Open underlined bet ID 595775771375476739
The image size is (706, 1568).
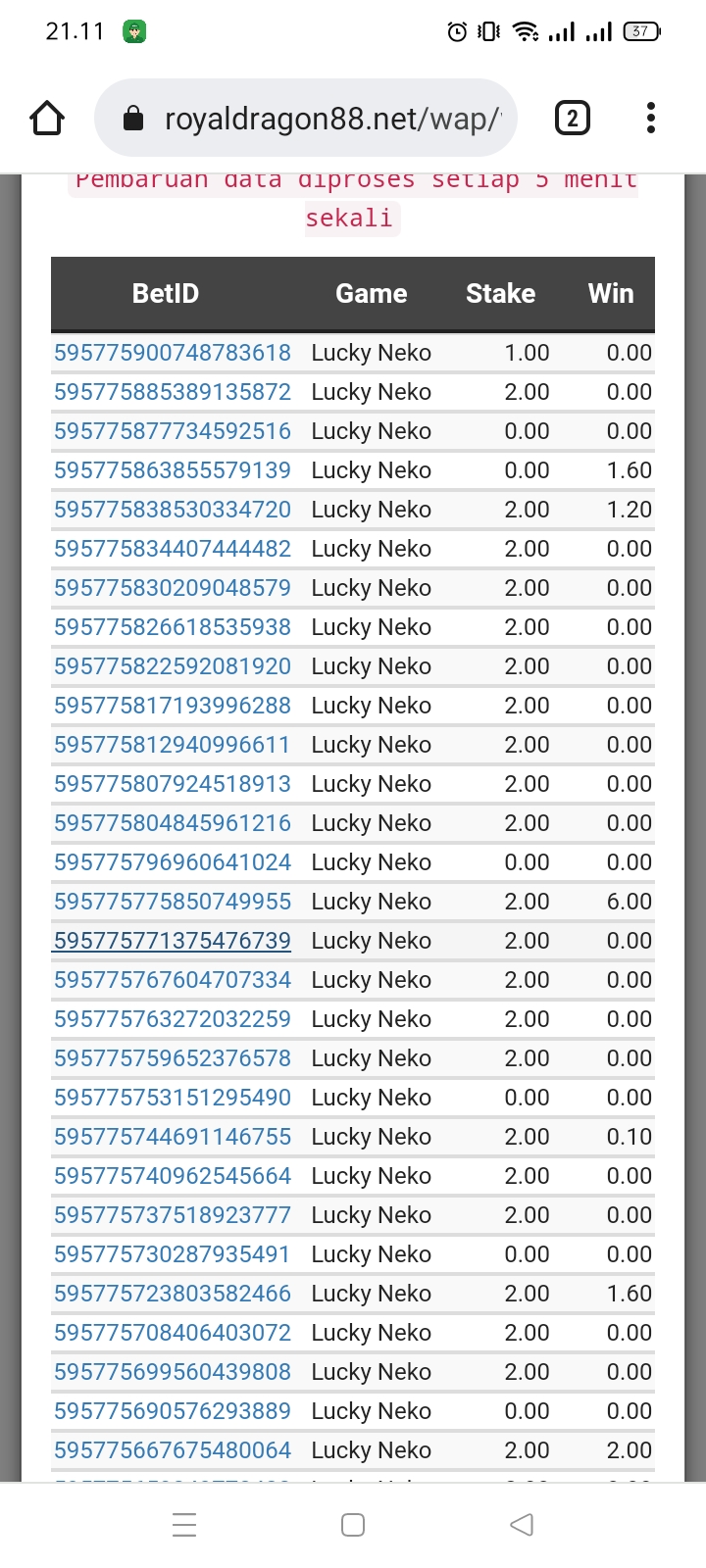click(173, 941)
